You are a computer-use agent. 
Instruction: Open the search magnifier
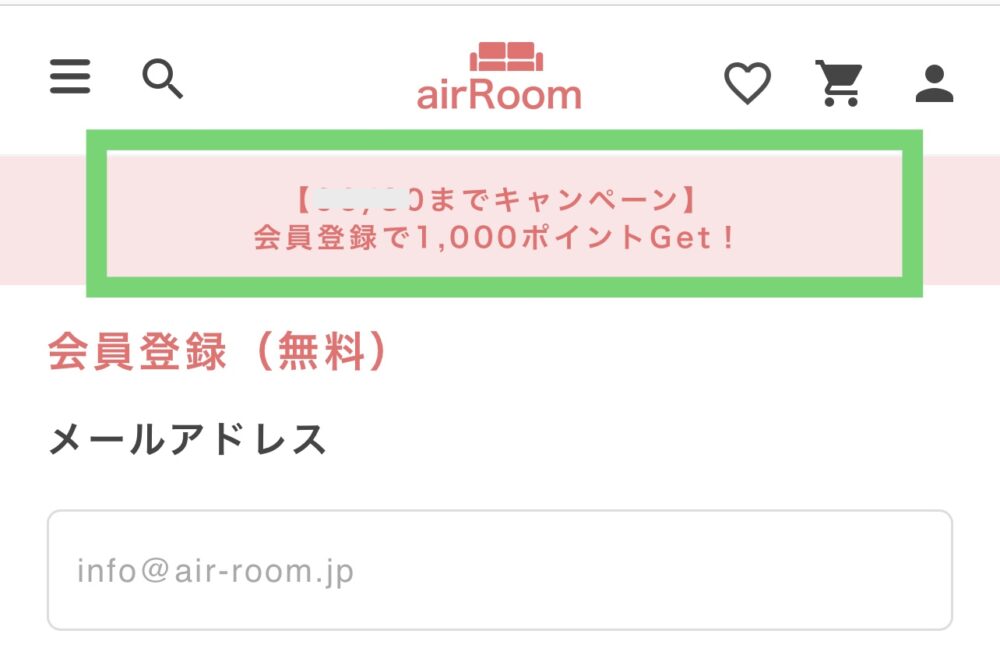(x=162, y=78)
